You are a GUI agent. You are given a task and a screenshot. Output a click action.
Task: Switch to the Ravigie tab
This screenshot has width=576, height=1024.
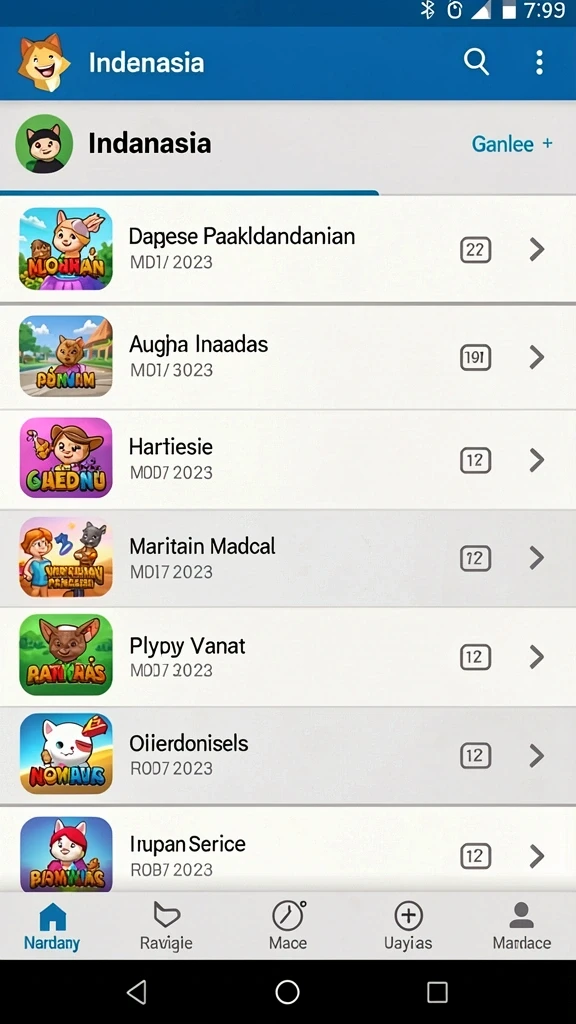pos(166,926)
